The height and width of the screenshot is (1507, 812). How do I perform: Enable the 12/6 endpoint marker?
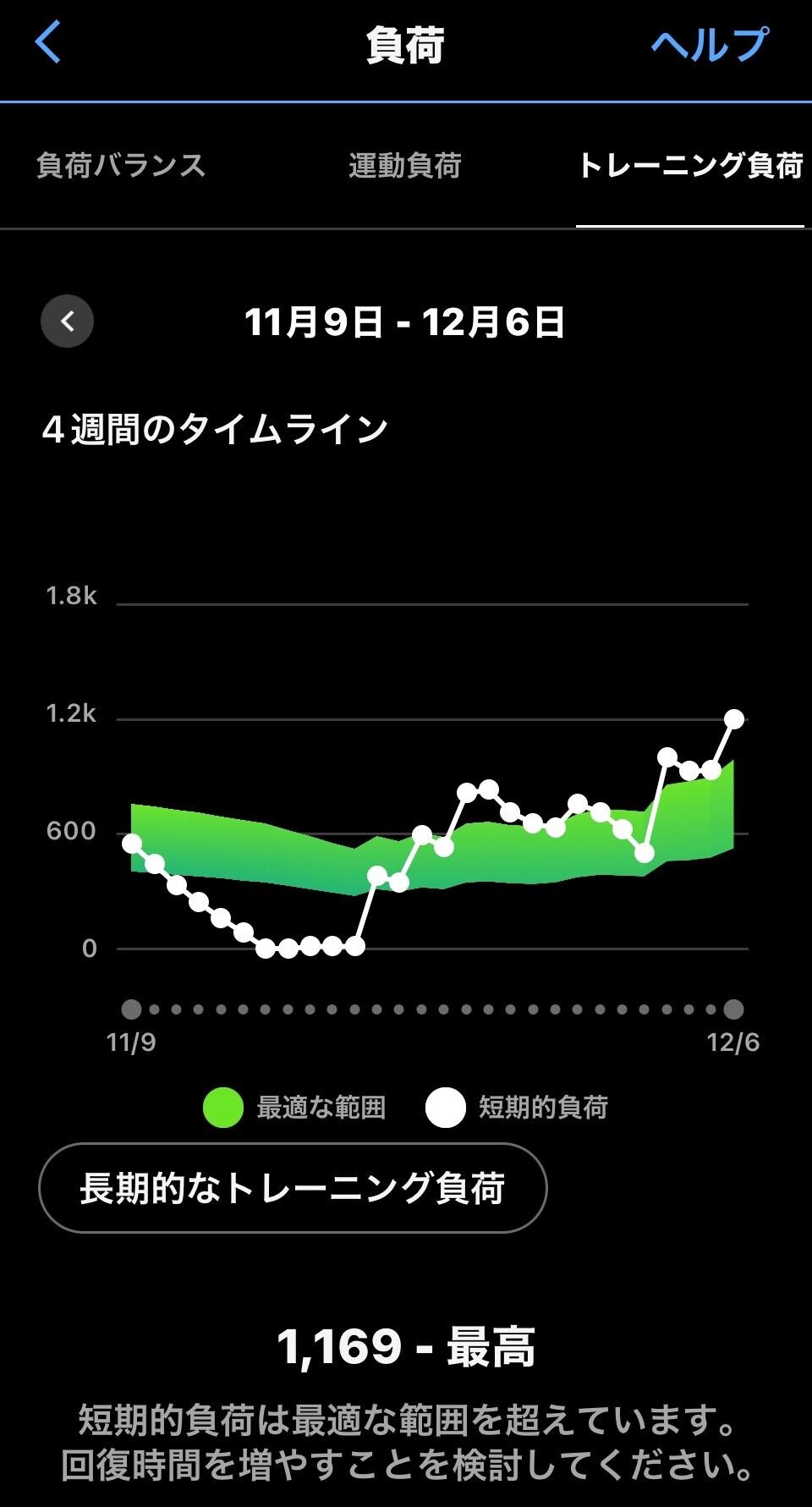(732, 1009)
